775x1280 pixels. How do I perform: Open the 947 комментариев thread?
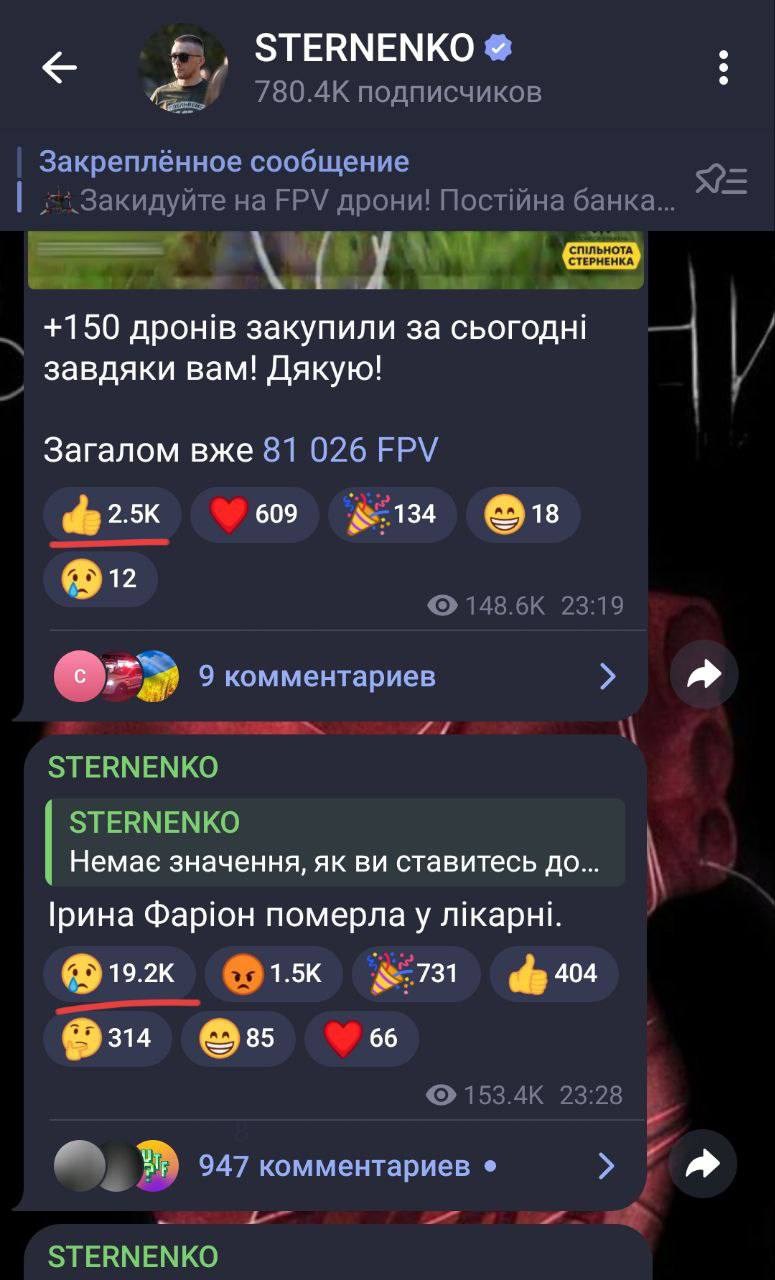pyautogui.click(x=335, y=1166)
